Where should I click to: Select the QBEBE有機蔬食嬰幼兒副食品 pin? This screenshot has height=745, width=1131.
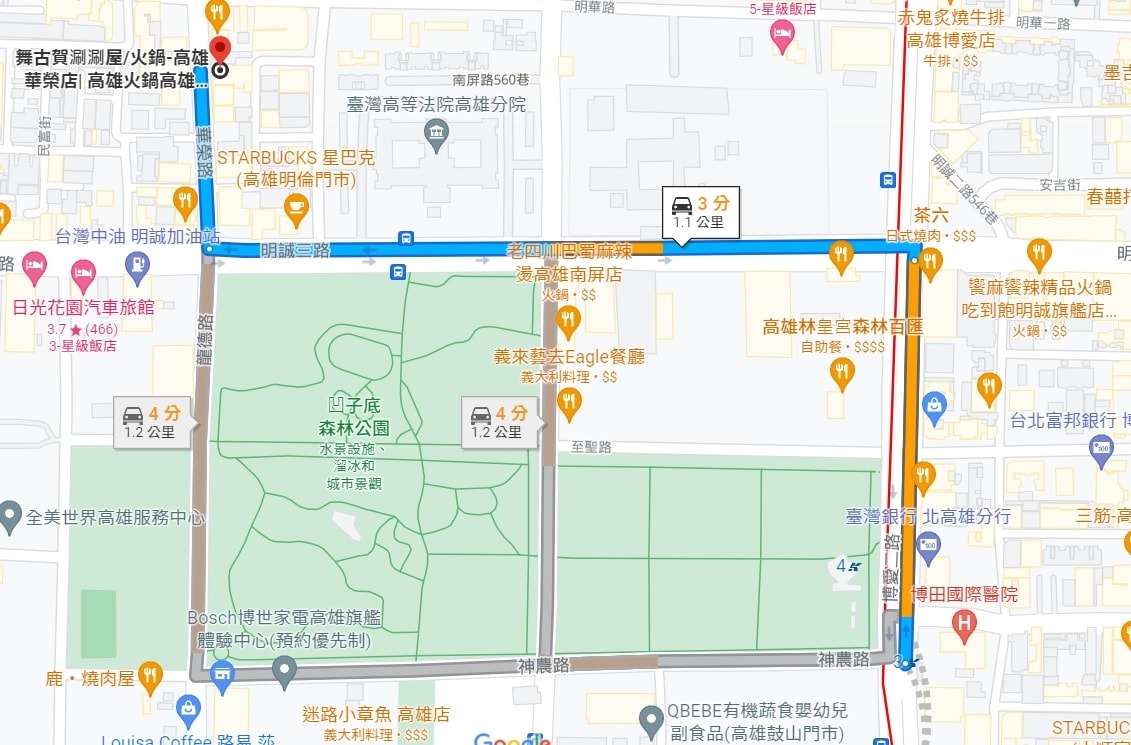pos(652,717)
